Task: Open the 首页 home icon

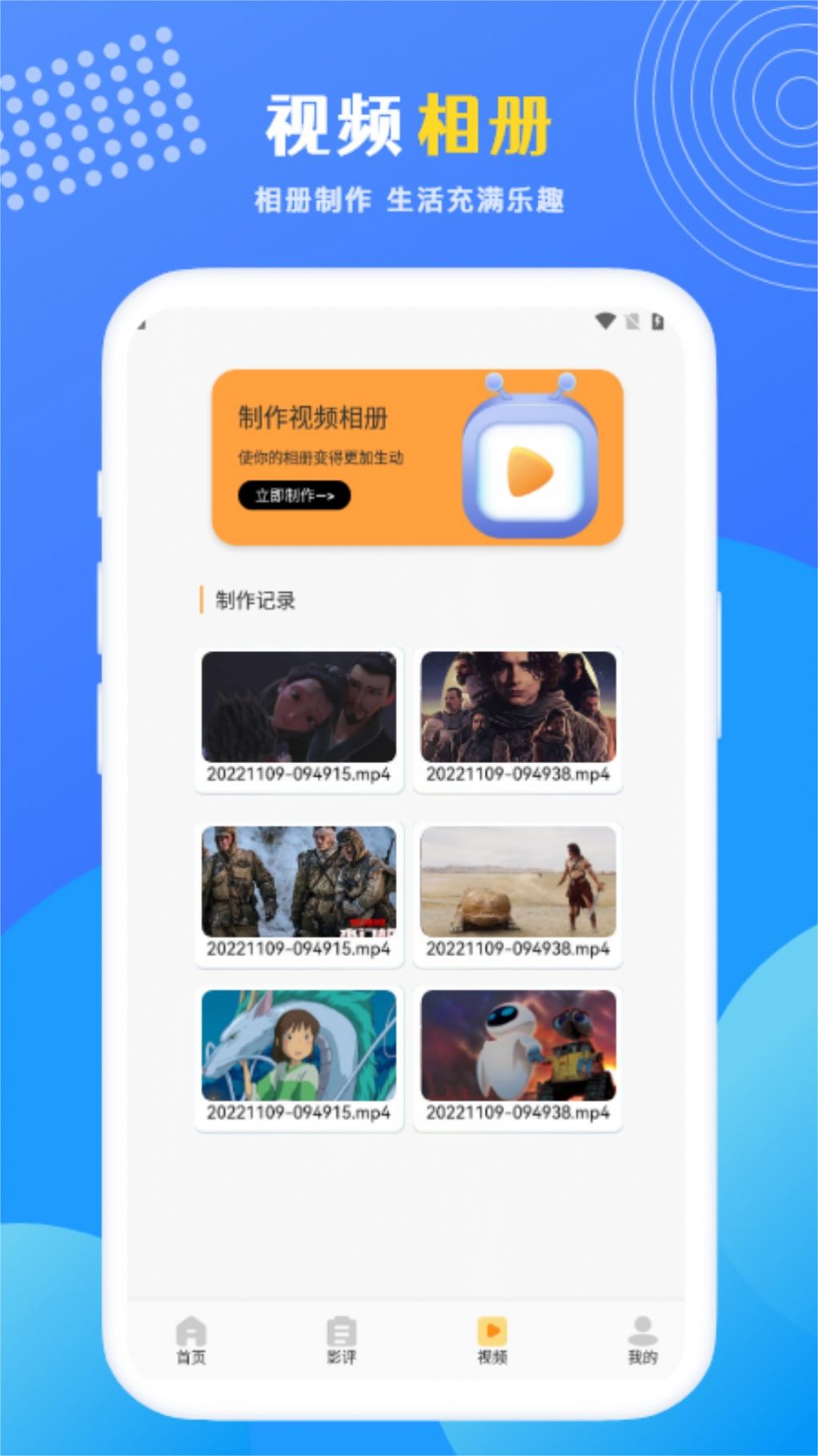Action: point(190,1326)
